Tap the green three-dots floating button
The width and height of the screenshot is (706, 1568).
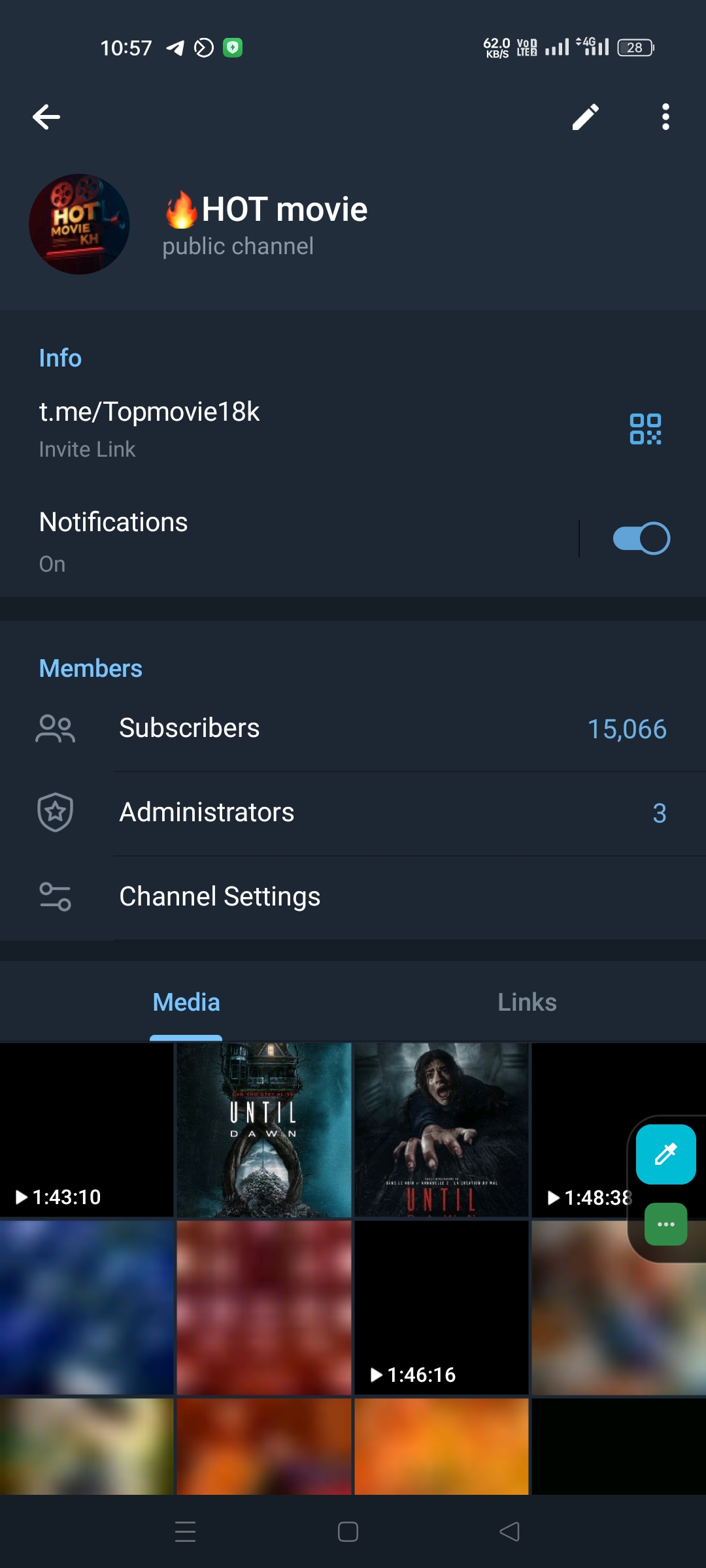[x=665, y=1224]
